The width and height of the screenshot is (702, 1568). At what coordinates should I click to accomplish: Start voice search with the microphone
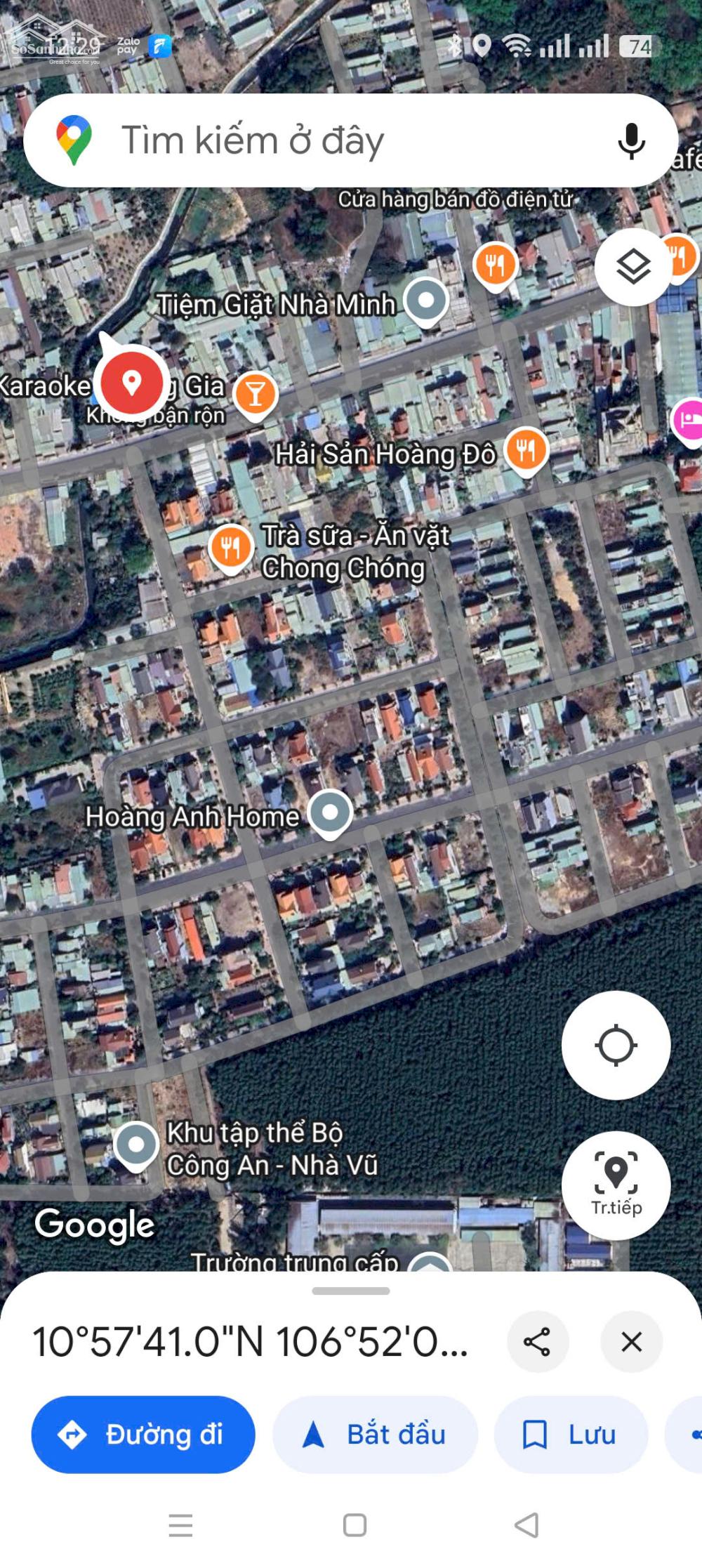(631, 141)
